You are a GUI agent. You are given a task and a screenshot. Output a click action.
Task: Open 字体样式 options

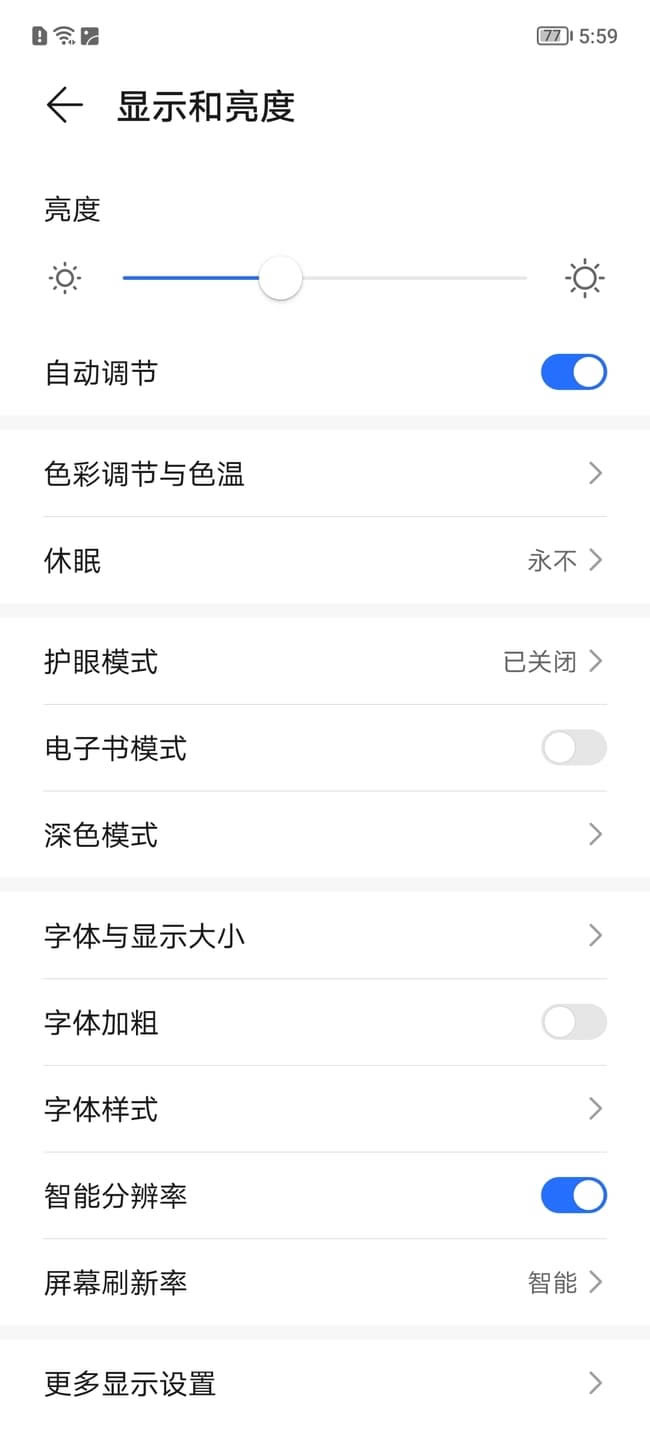coord(324,1109)
